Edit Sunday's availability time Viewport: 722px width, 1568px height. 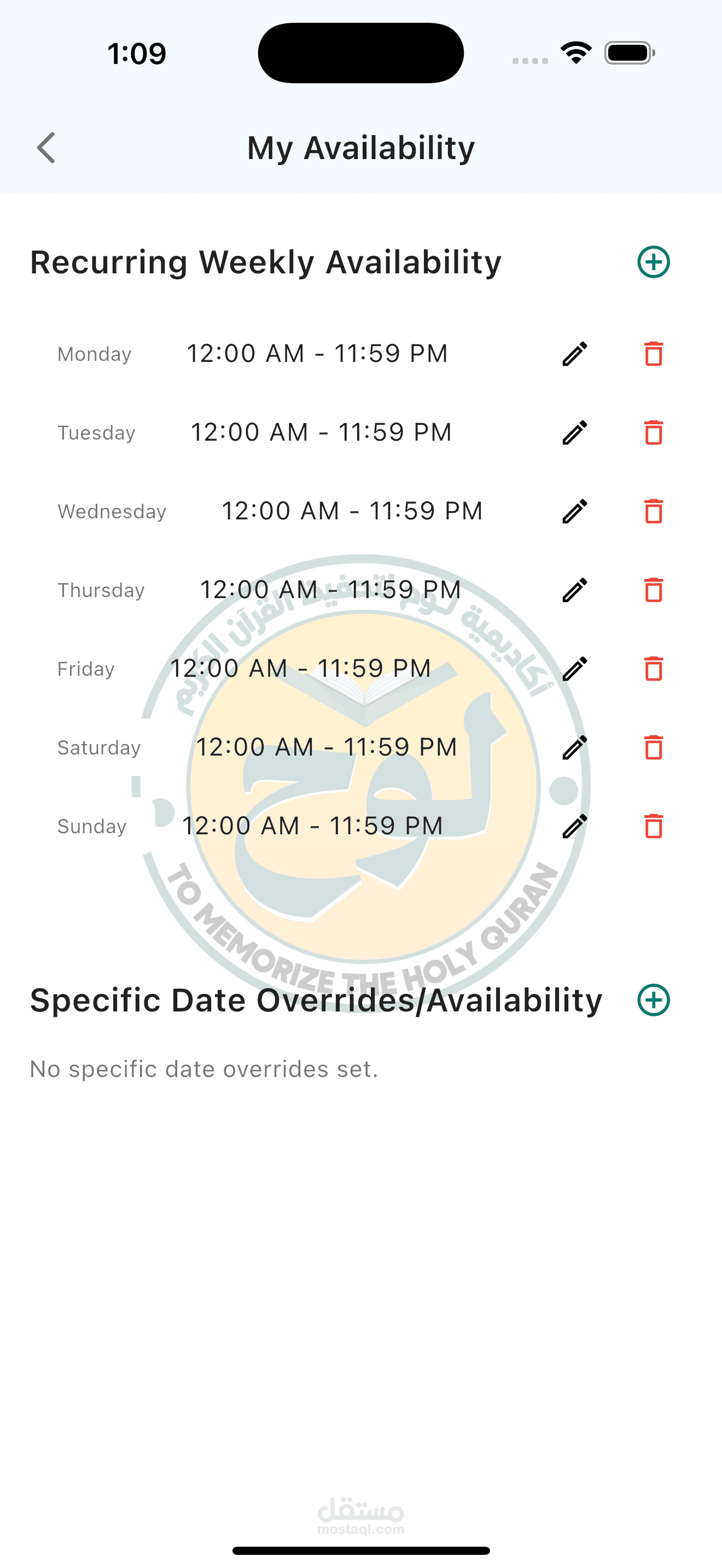pyautogui.click(x=574, y=826)
